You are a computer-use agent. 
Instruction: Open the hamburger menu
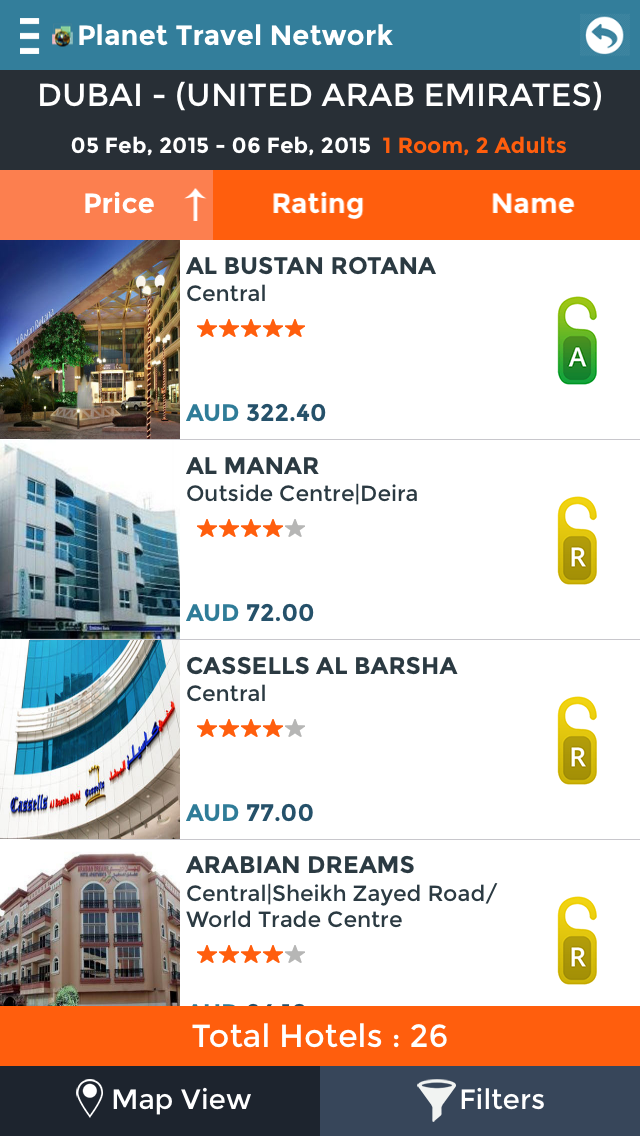pyautogui.click(x=30, y=36)
